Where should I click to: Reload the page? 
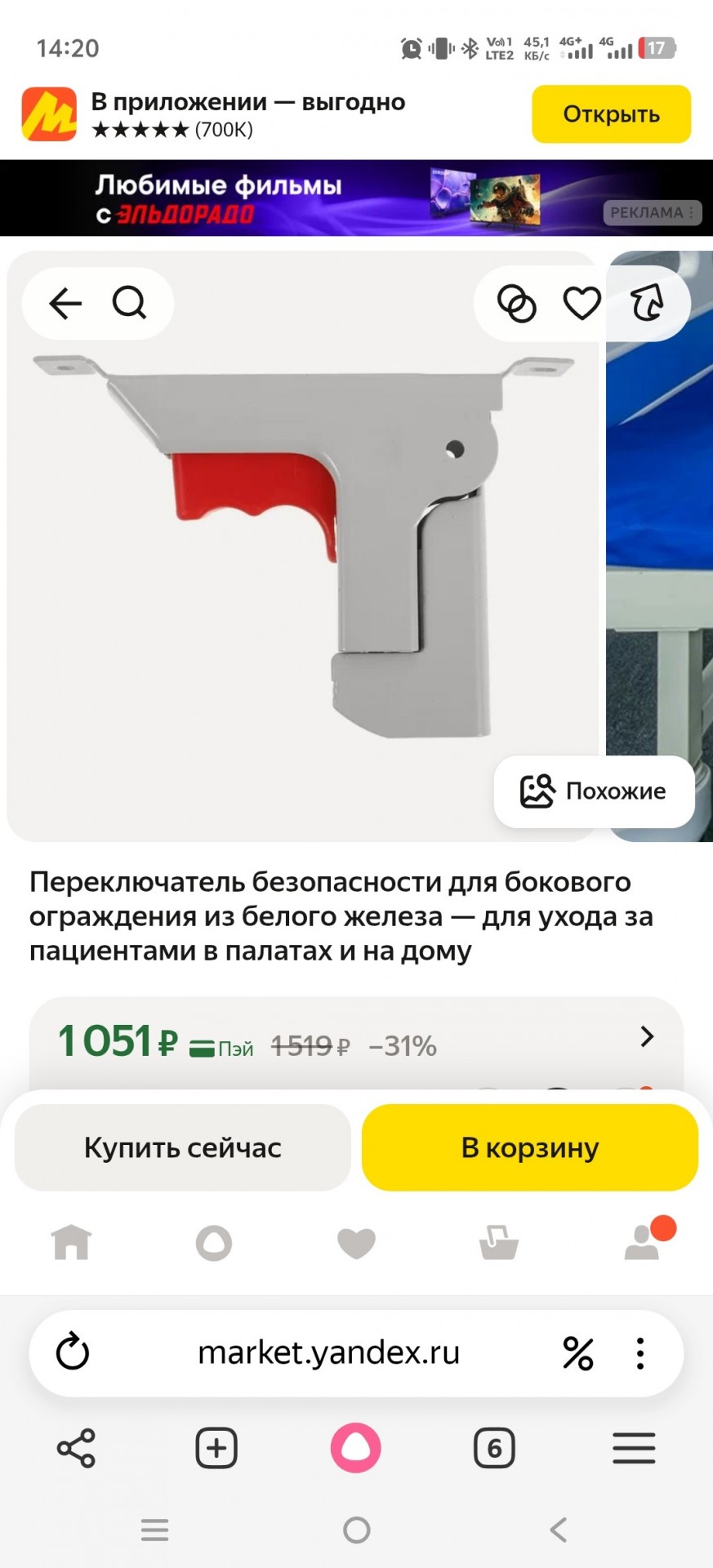pyautogui.click(x=73, y=1353)
